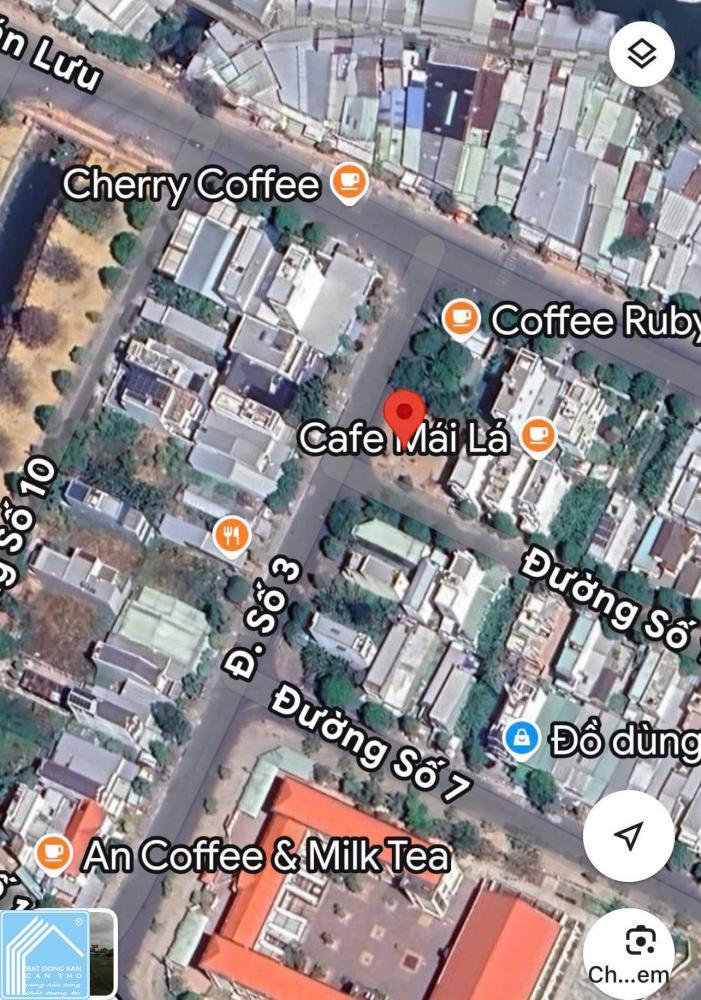
Task: Open the orange restaurant marker by Đ. Số 3
Action: pyautogui.click(x=231, y=534)
